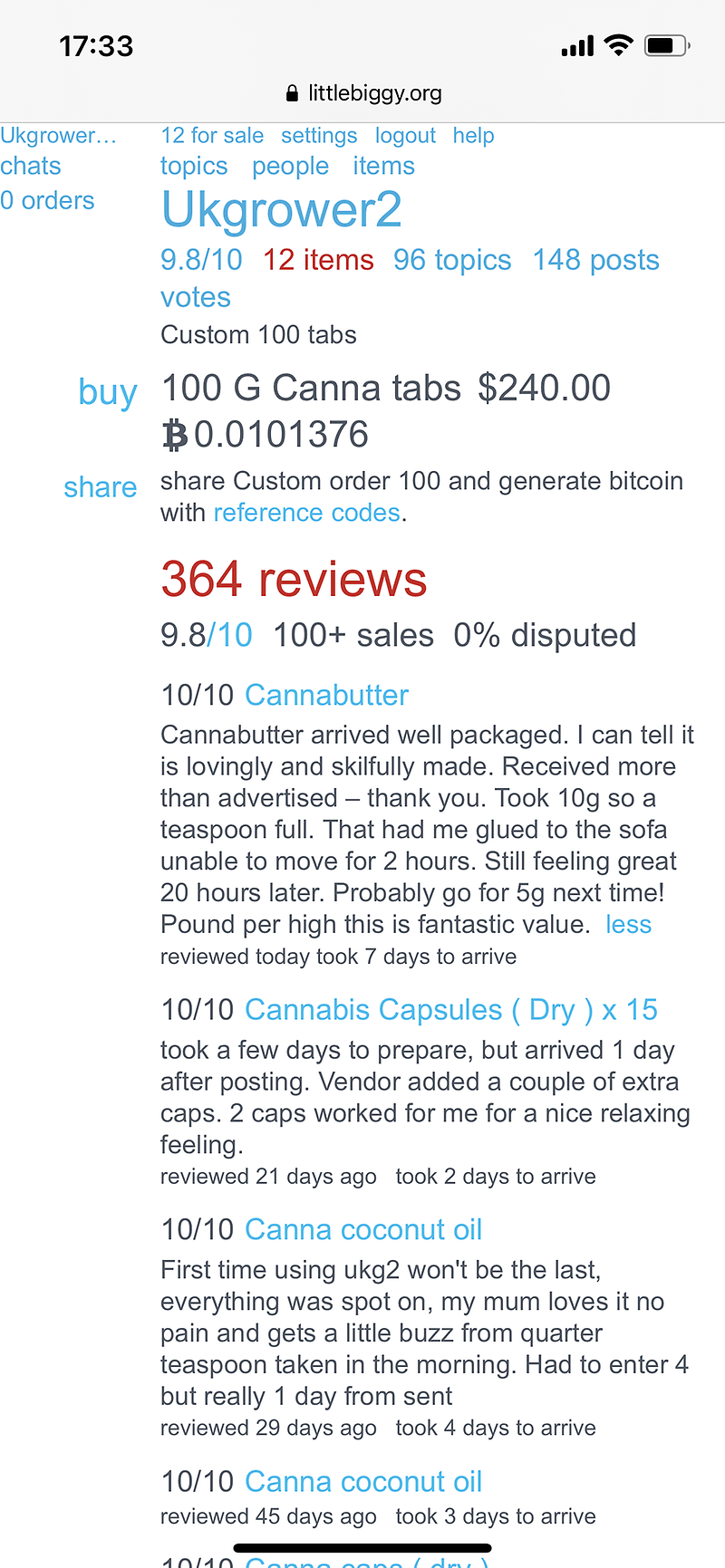Open the 12 for sale link
This screenshot has width=725, height=1568.
pos(212,136)
